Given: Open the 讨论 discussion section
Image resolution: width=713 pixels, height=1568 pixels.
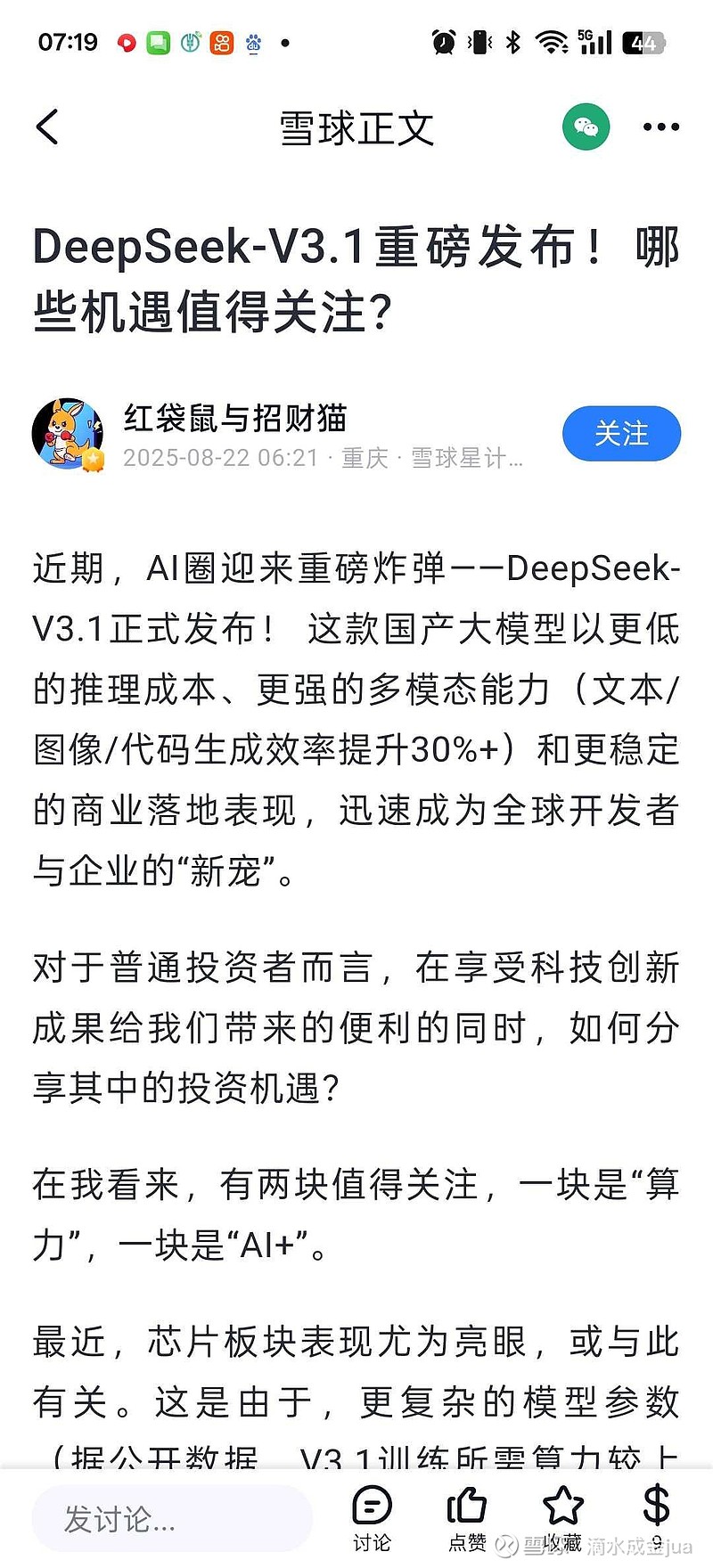Looking at the screenshot, I should [x=372, y=1519].
